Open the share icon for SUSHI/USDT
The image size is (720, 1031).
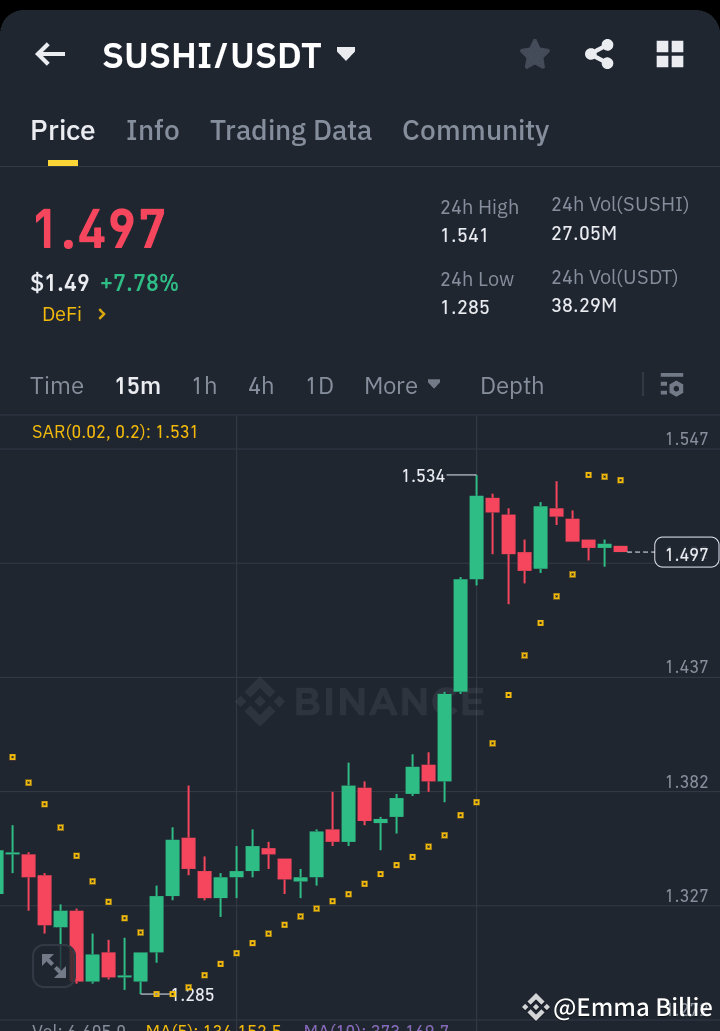click(599, 54)
